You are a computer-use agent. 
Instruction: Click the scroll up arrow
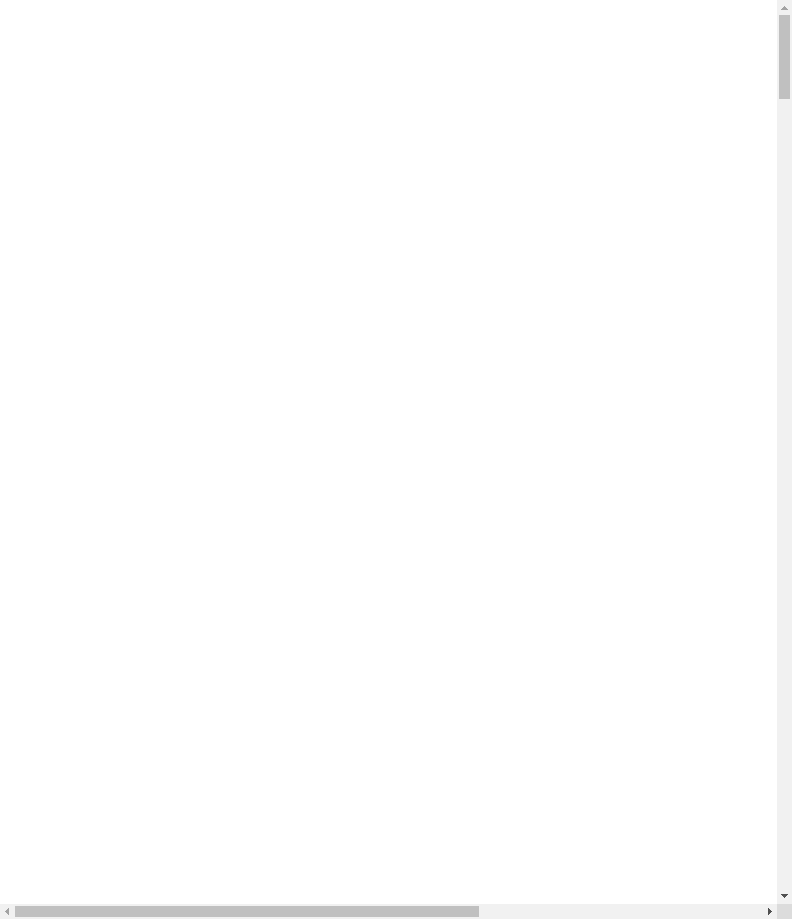(784, 7)
